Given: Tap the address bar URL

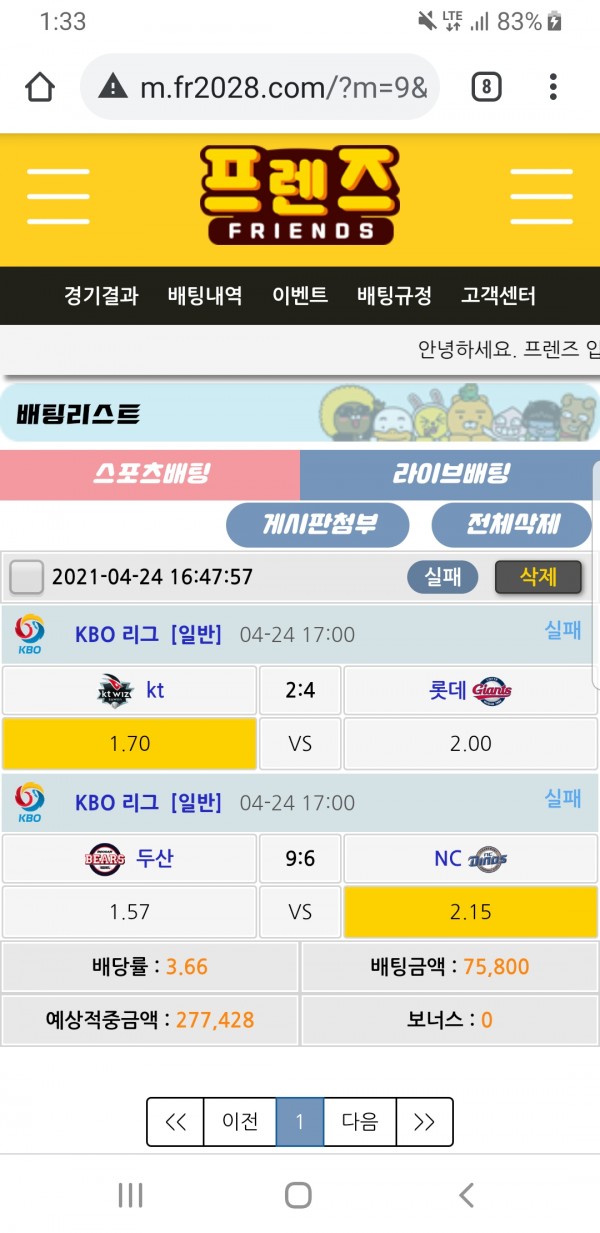Looking at the screenshot, I should 283,87.
